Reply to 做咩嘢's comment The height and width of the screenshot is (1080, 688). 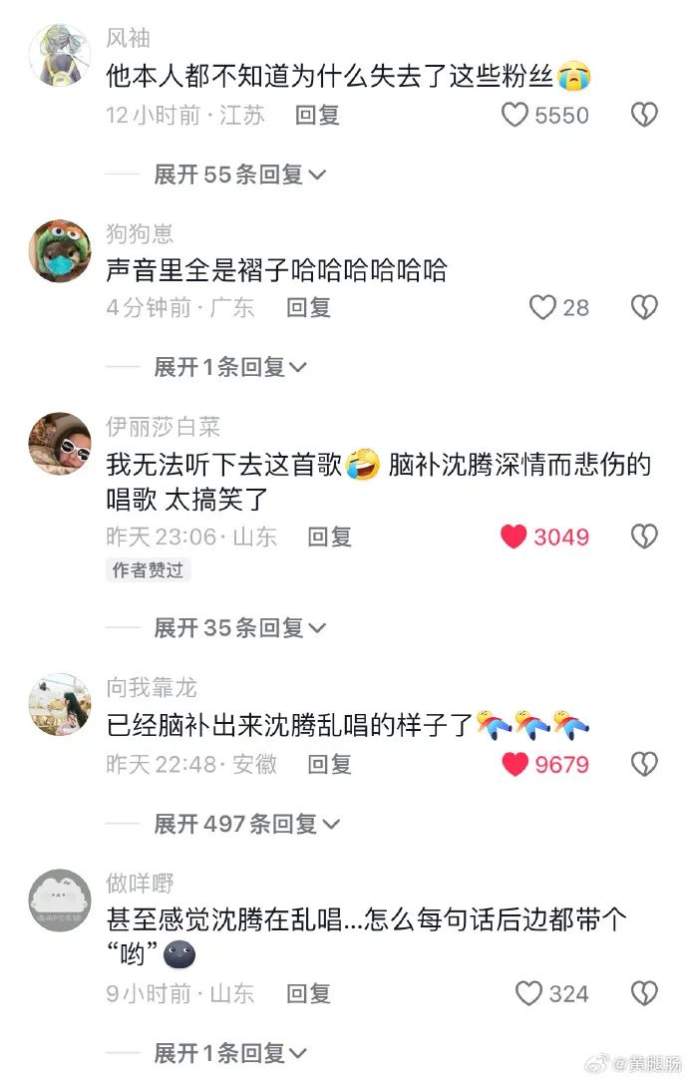click(308, 993)
